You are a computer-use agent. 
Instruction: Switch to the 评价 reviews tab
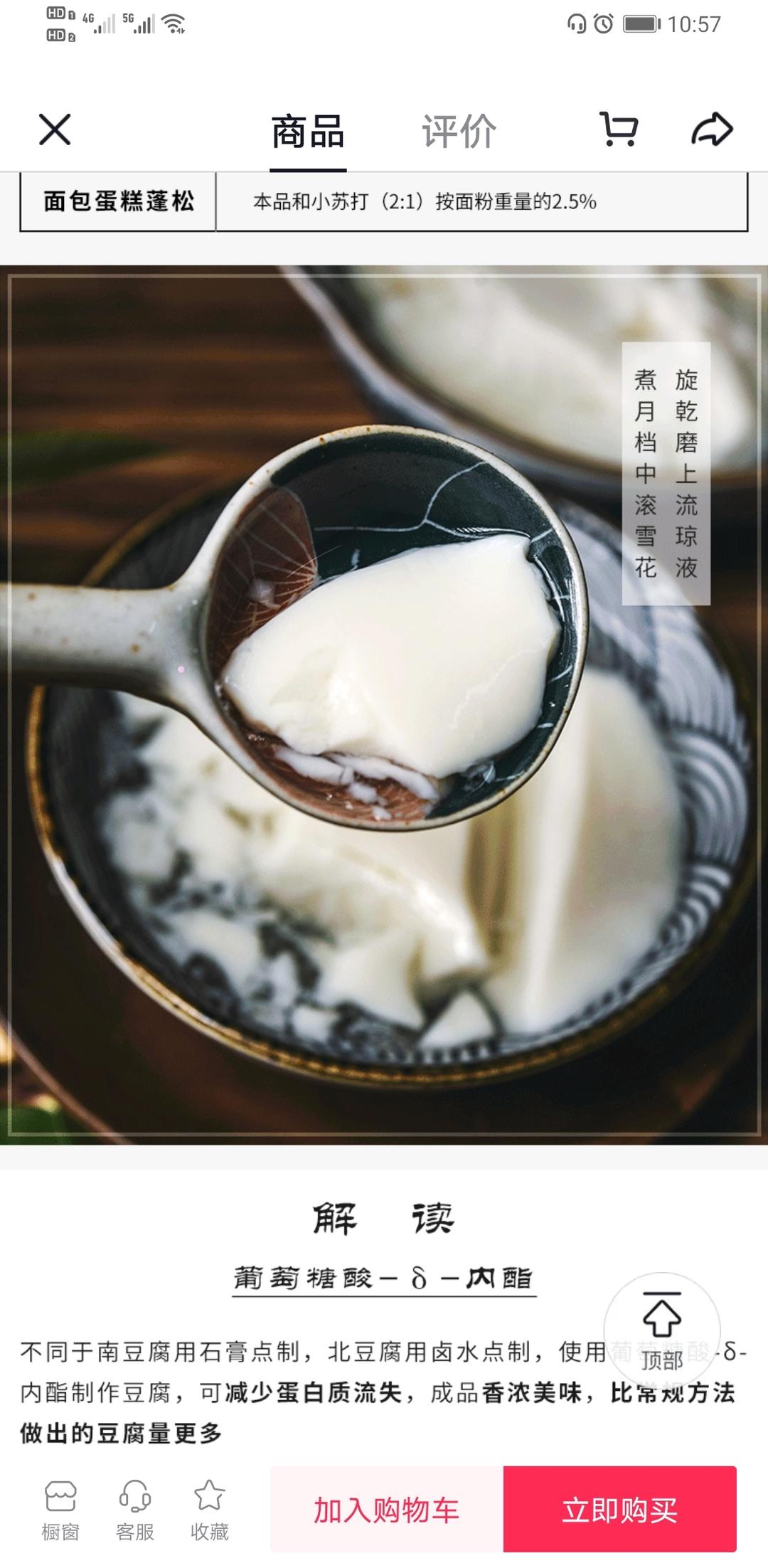pyautogui.click(x=459, y=132)
